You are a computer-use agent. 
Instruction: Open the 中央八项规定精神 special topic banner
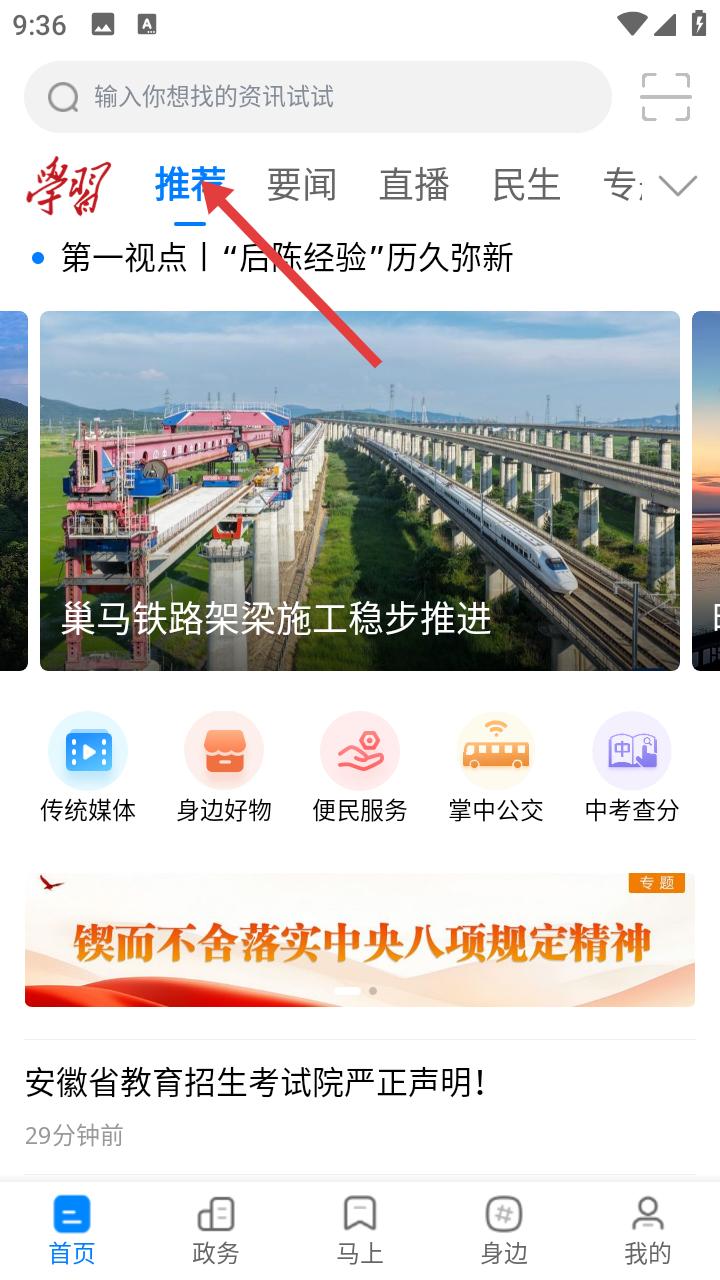pyautogui.click(x=360, y=940)
